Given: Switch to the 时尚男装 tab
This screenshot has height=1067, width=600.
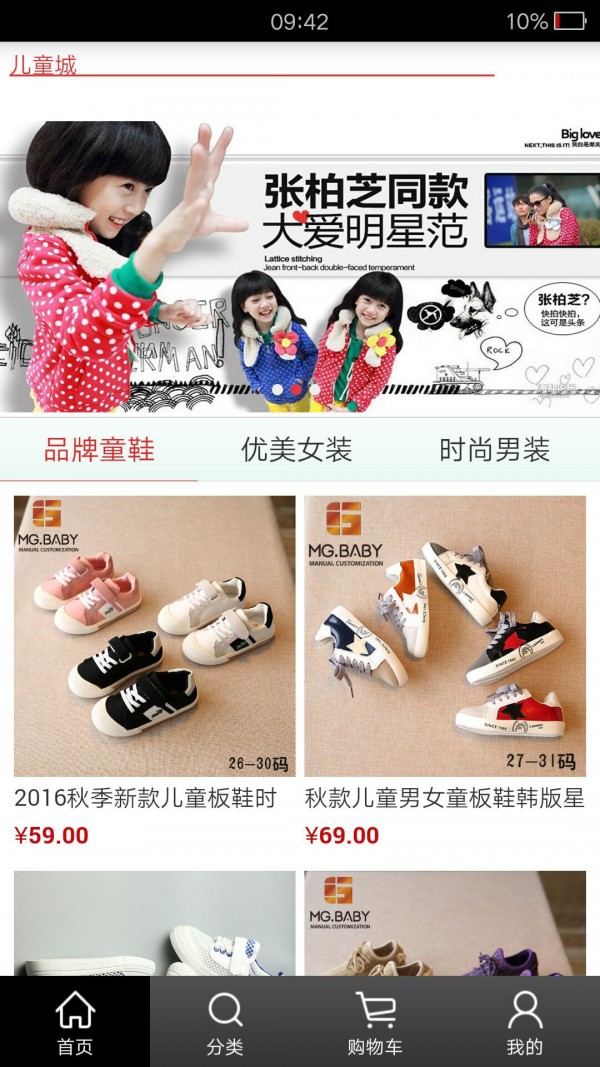Looking at the screenshot, I should tap(495, 450).
